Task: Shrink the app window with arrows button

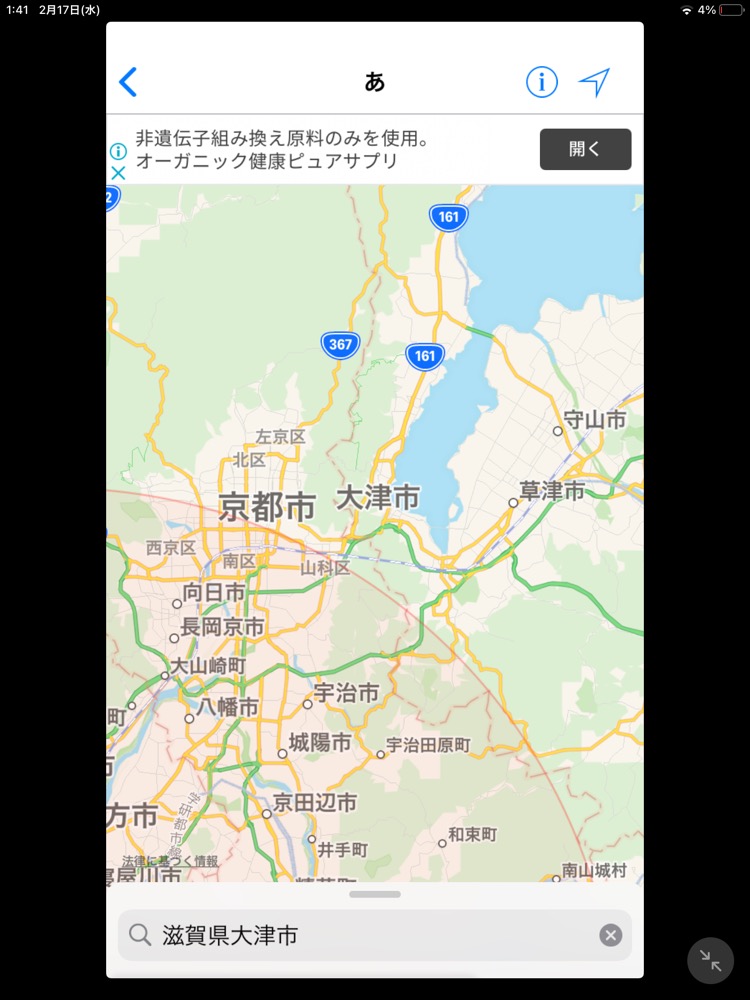Action: tap(710, 961)
